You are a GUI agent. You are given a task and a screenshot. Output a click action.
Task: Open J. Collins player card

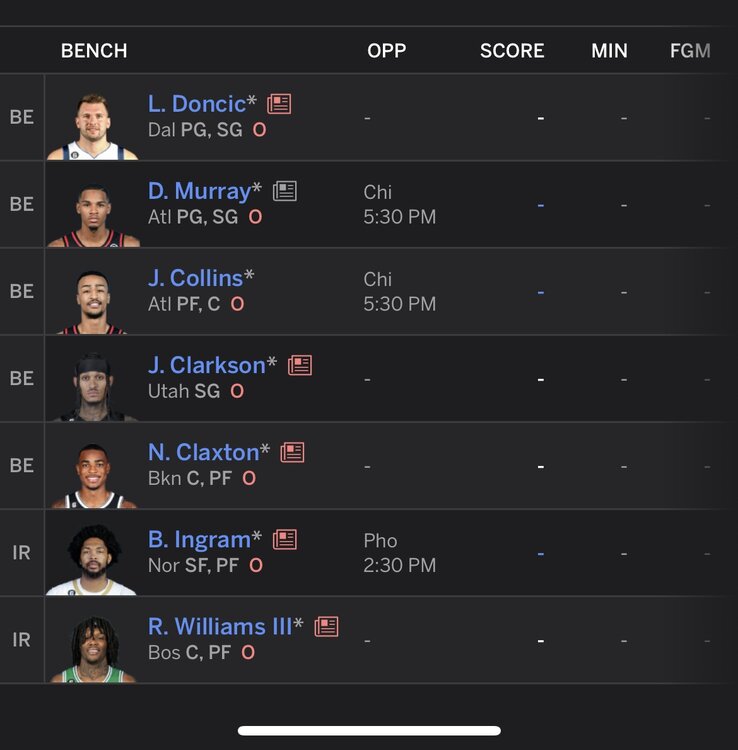194,278
